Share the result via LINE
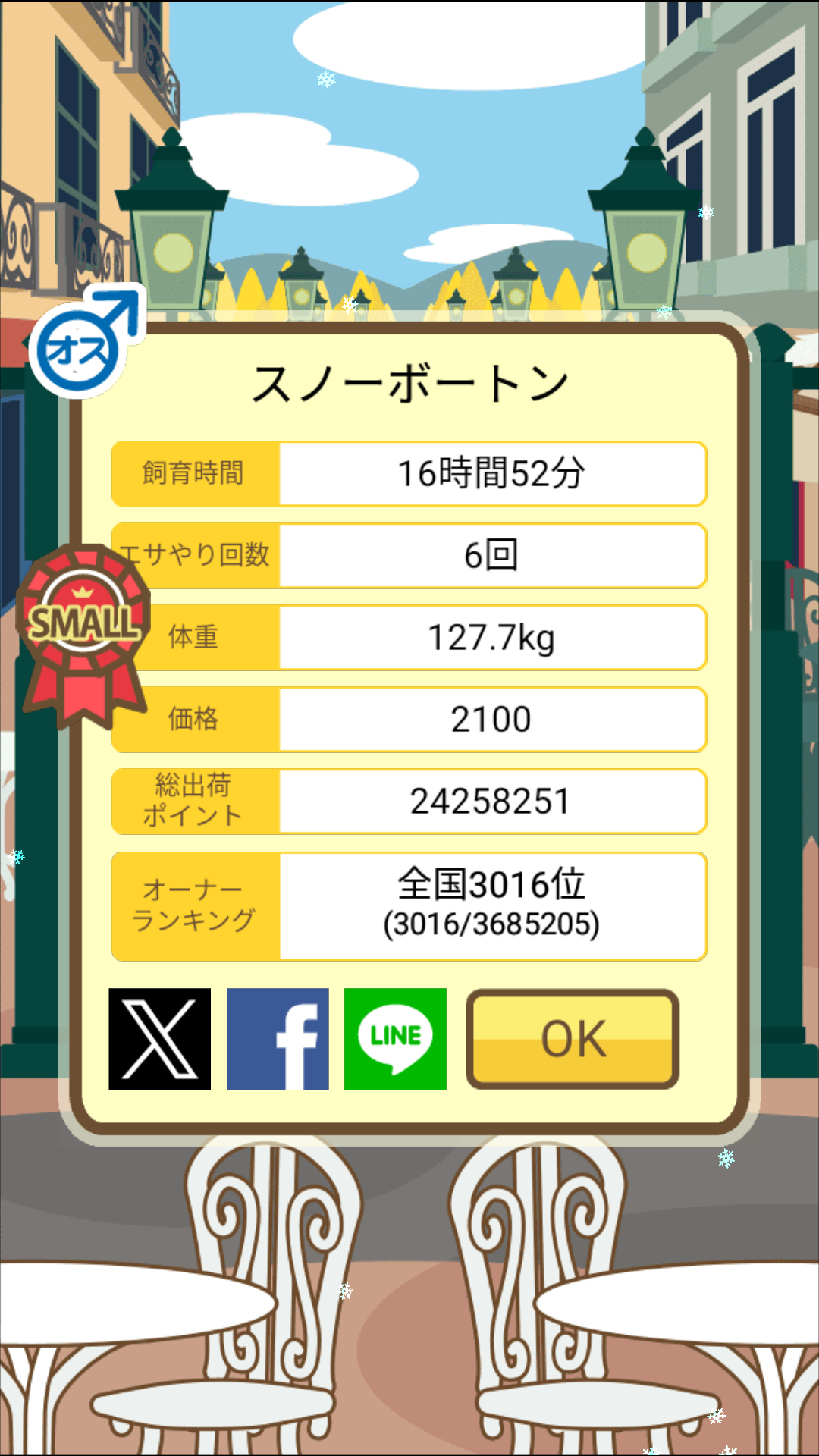 coord(395,1039)
